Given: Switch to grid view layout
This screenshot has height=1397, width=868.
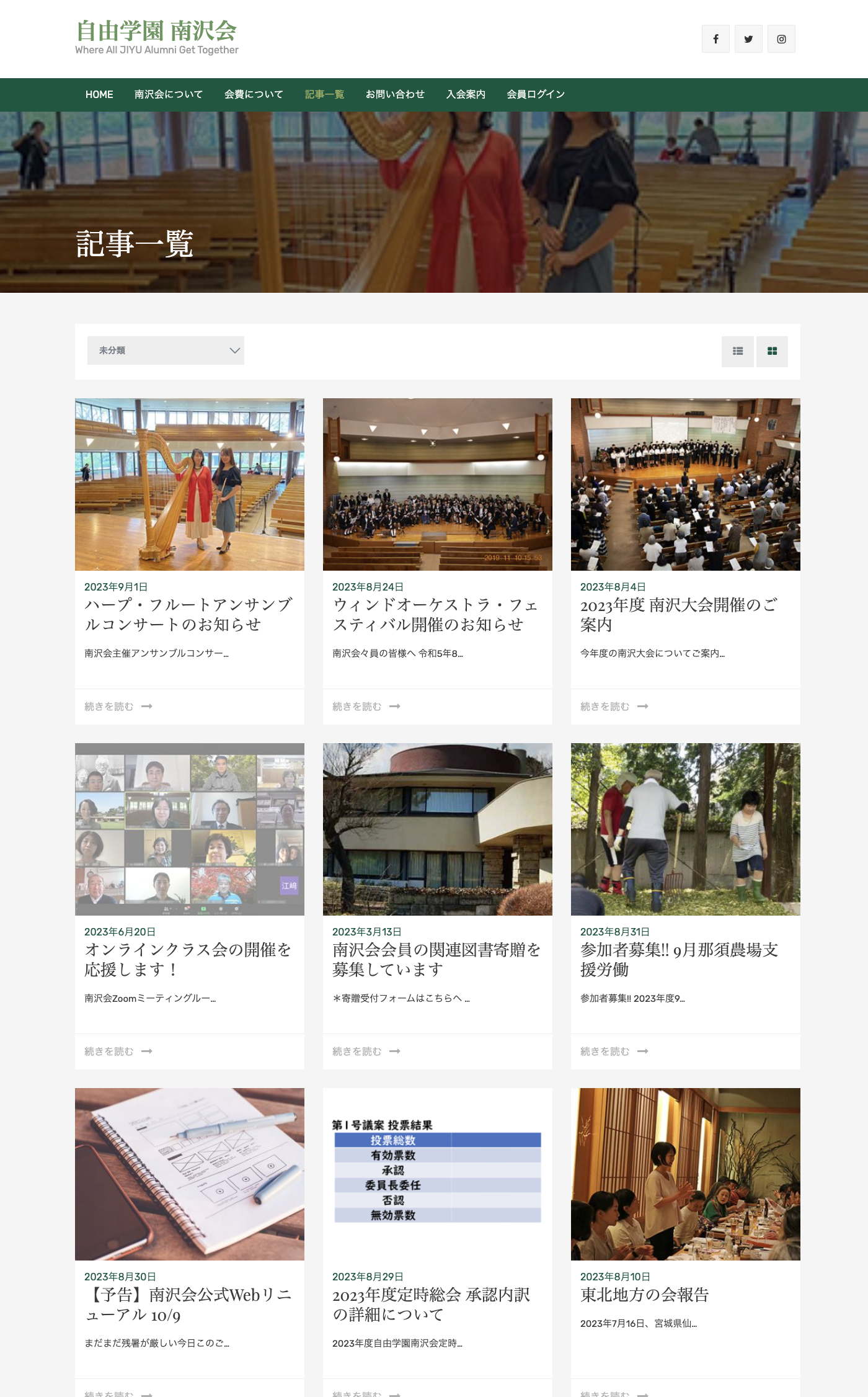Looking at the screenshot, I should coord(772,352).
